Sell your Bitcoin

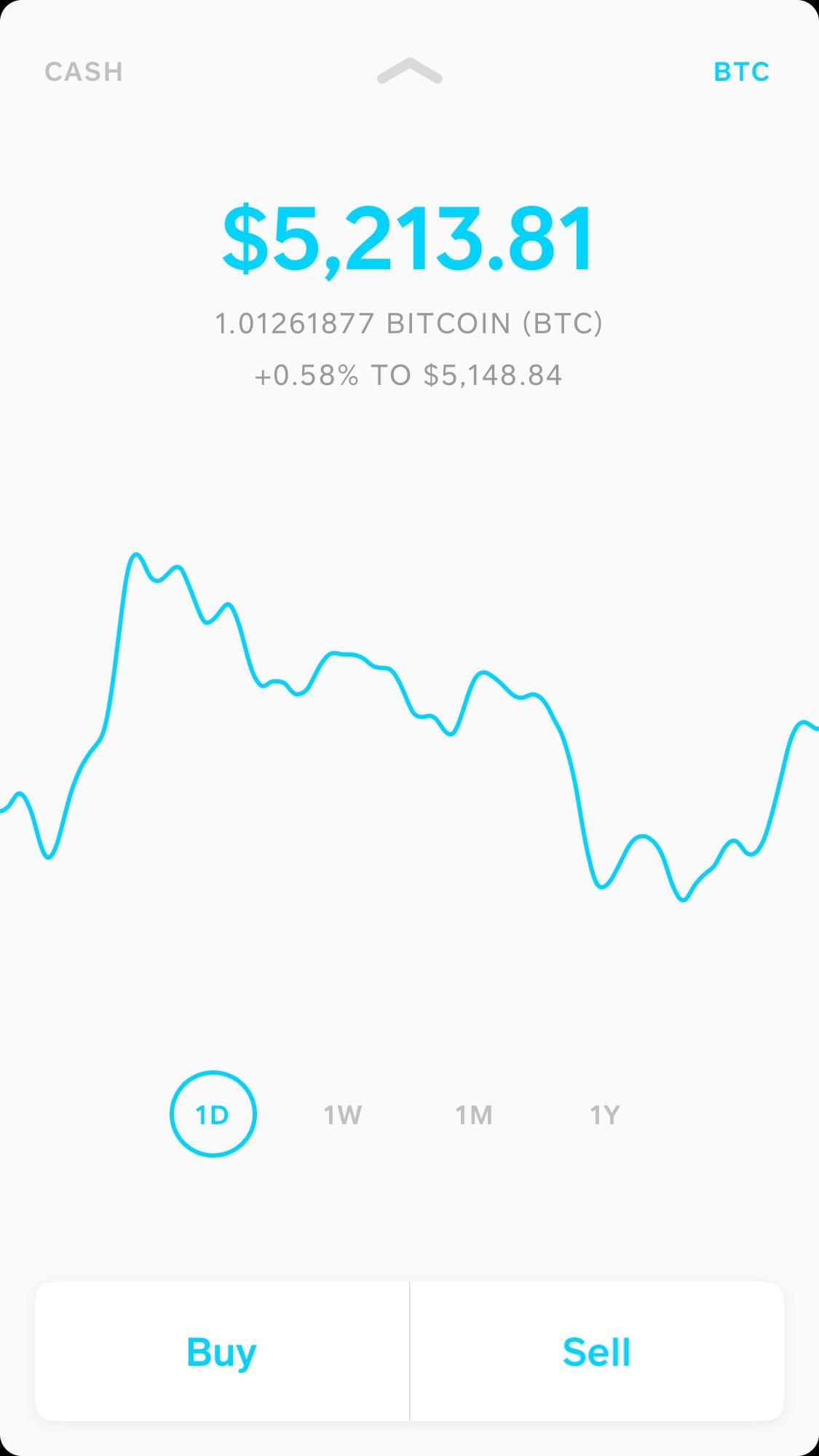[x=596, y=1352]
